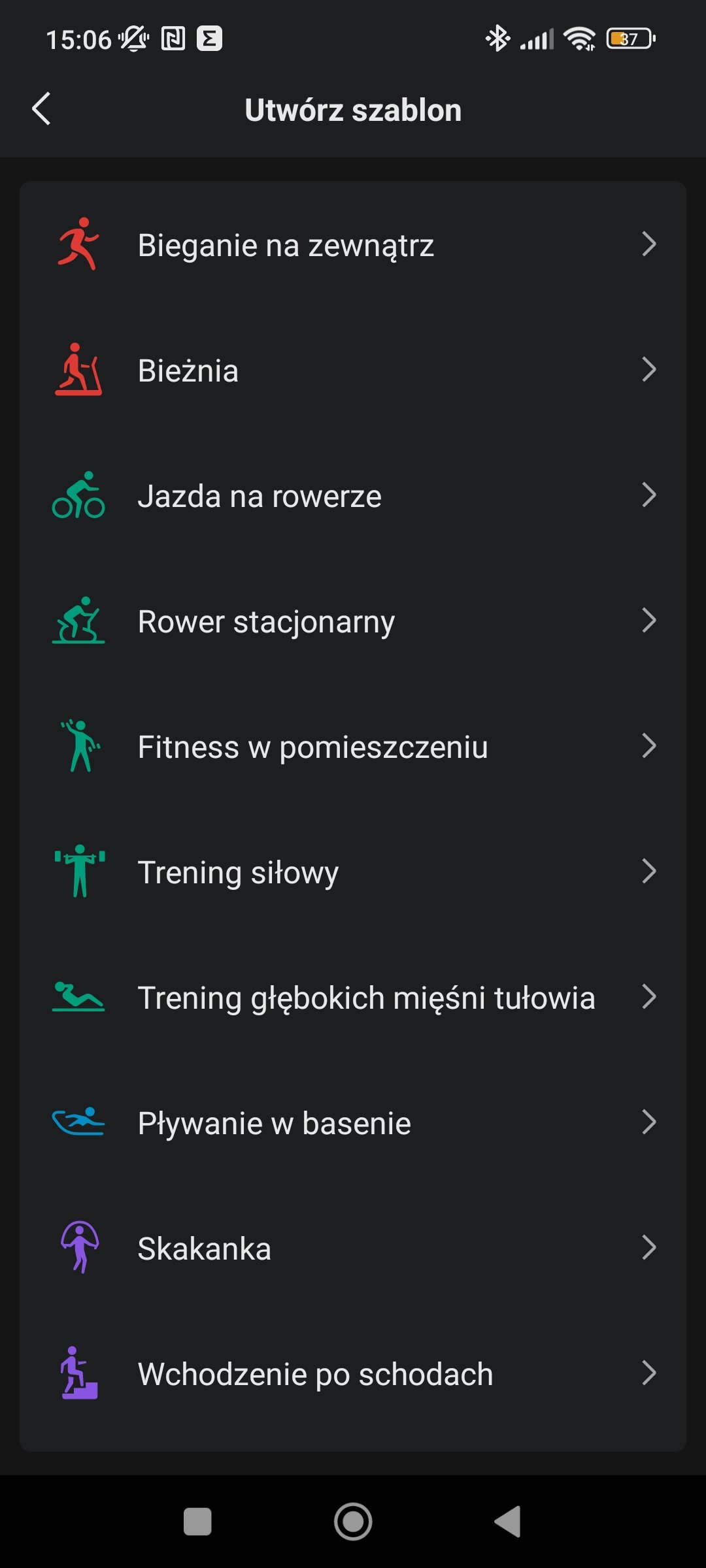Open Trening siłowy template
The width and height of the screenshot is (706, 1568).
(353, 872)
